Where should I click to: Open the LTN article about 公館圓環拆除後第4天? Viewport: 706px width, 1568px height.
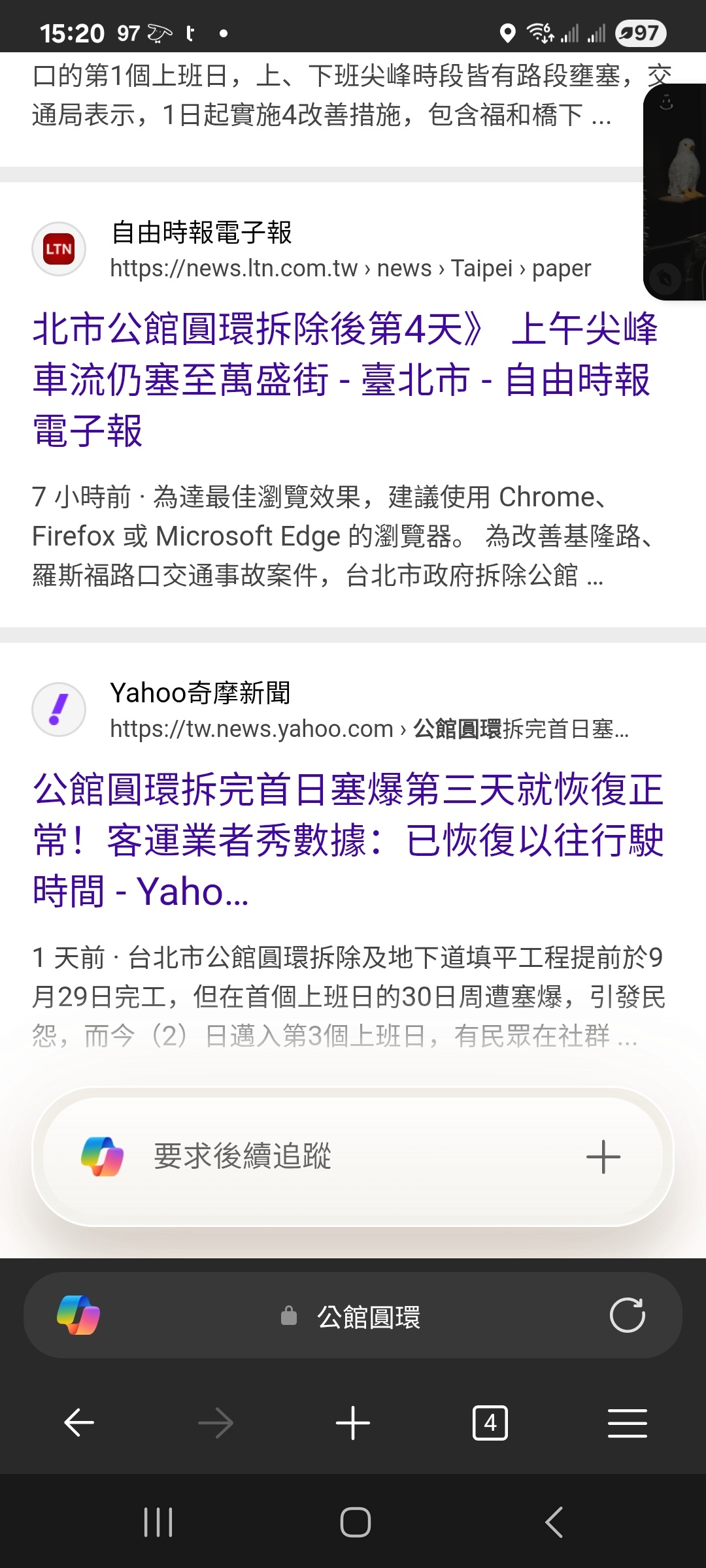(x=345, y=379)
